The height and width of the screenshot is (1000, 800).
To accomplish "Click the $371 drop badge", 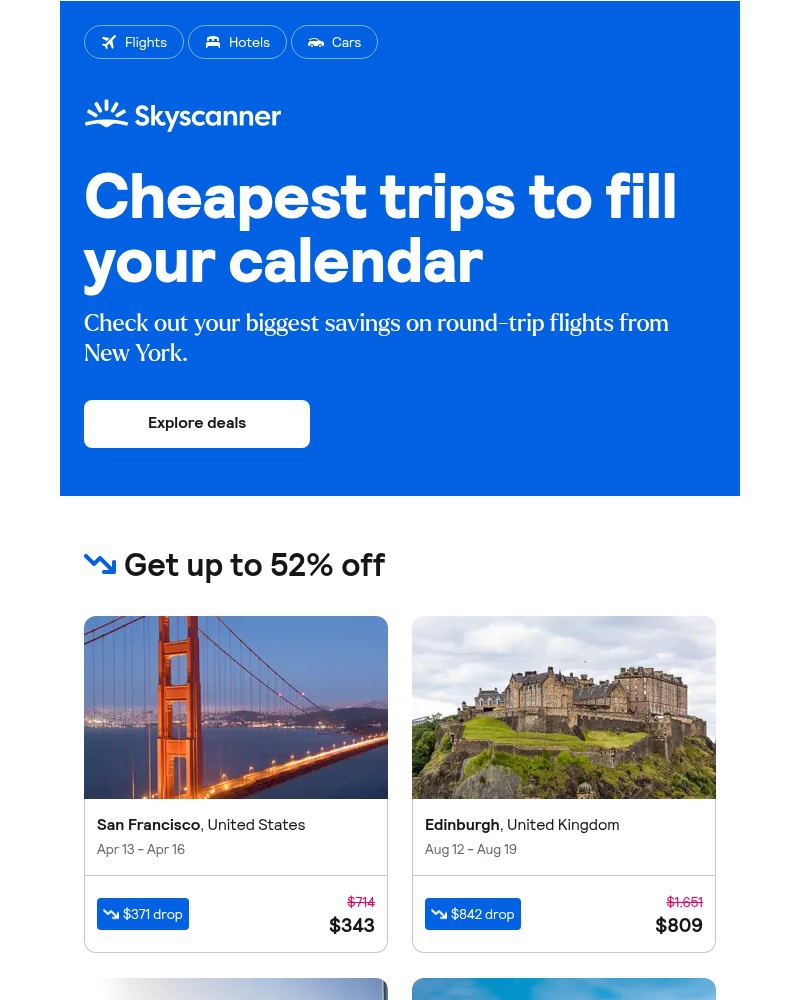I will pos(142,913).
